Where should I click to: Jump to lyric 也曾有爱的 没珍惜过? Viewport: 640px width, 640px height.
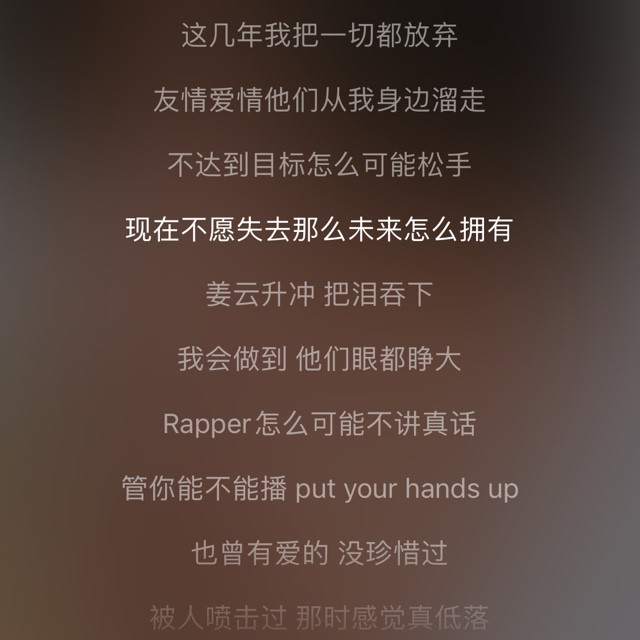point(319,553)
